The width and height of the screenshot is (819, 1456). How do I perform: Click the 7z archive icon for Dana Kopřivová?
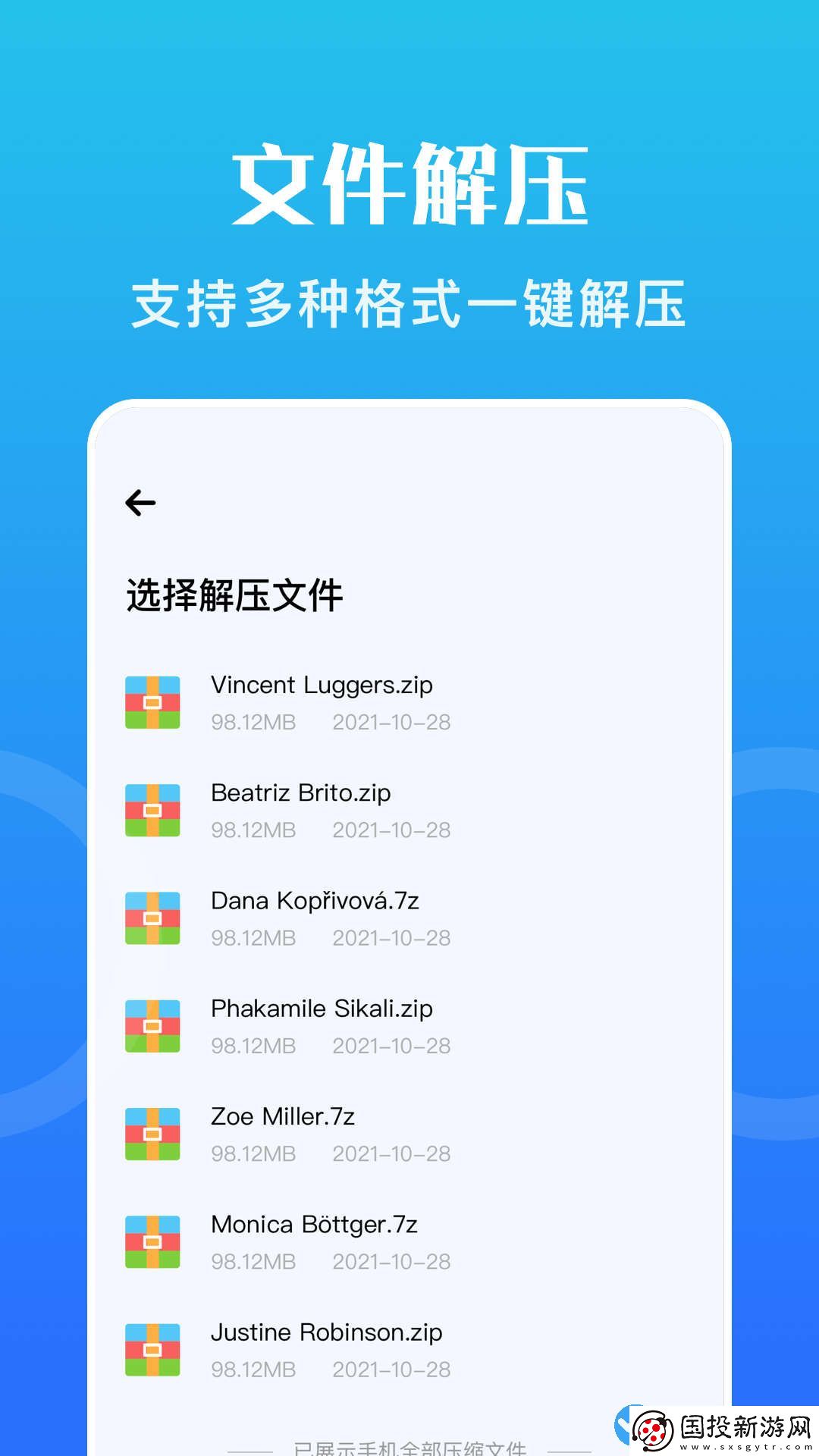tap(153, 918)
